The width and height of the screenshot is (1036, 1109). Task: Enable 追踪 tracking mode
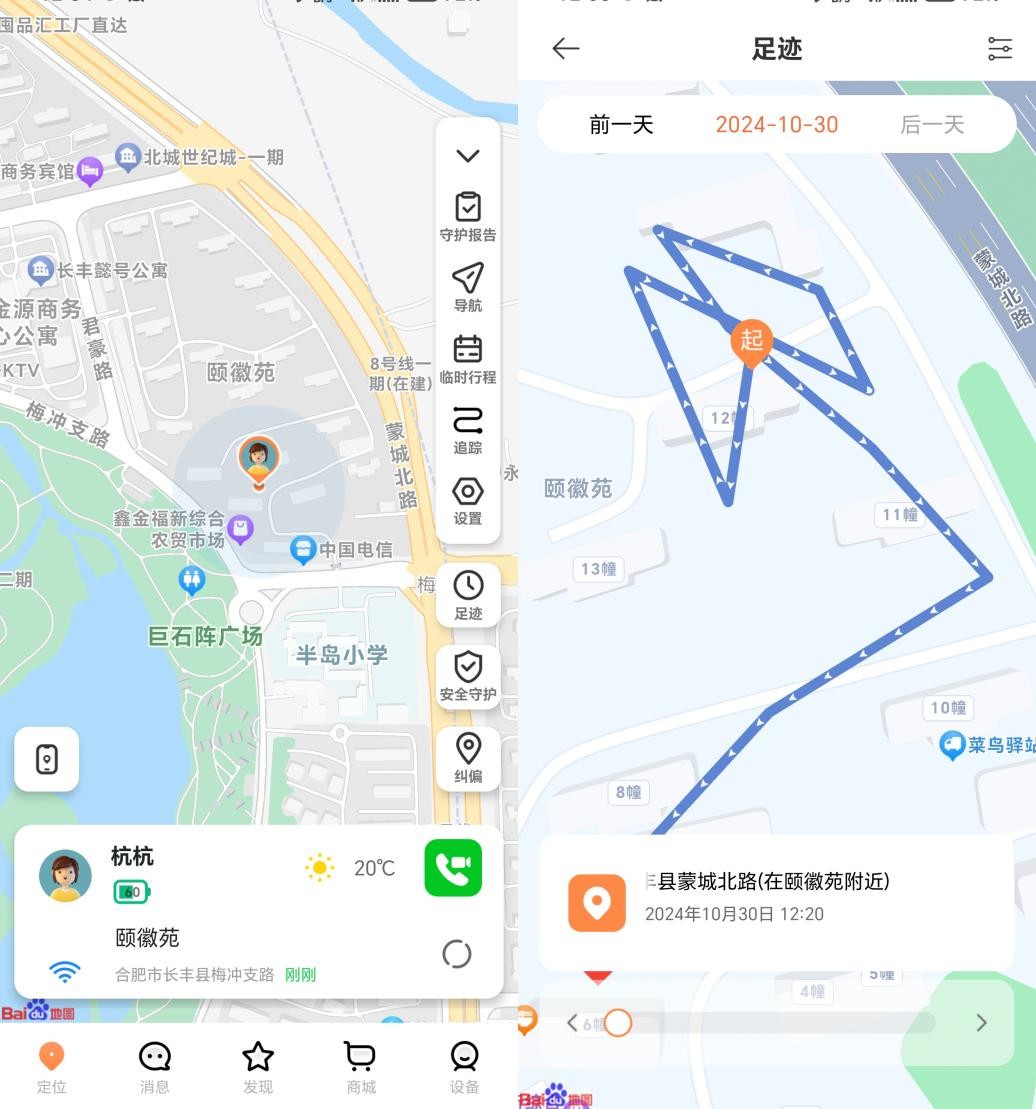(468, 430)
